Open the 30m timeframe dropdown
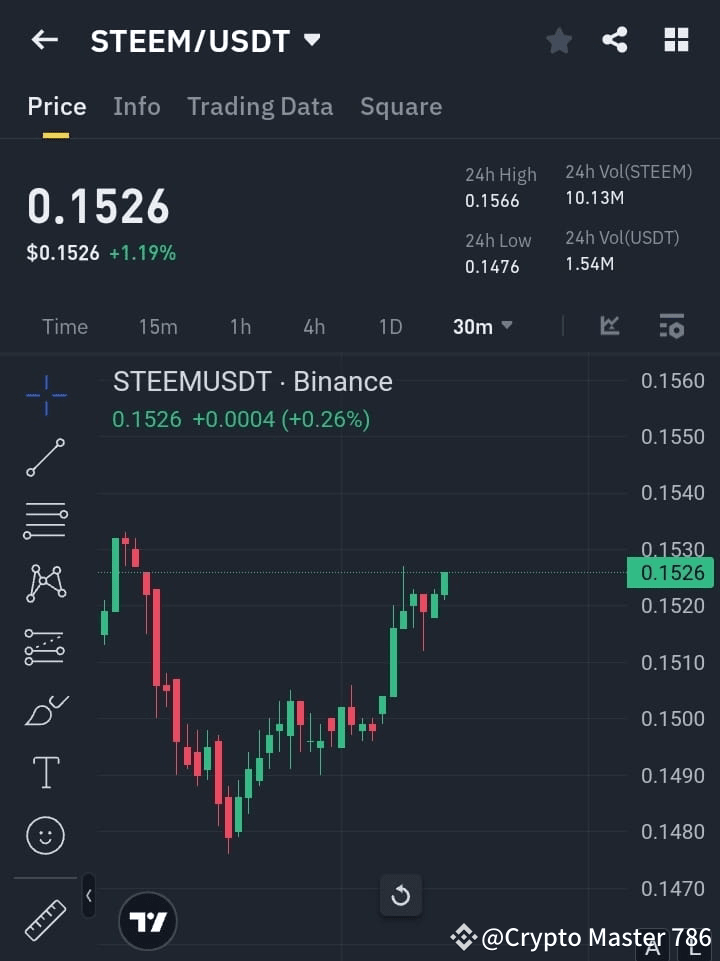720x961 pixels. coord(483,326)
